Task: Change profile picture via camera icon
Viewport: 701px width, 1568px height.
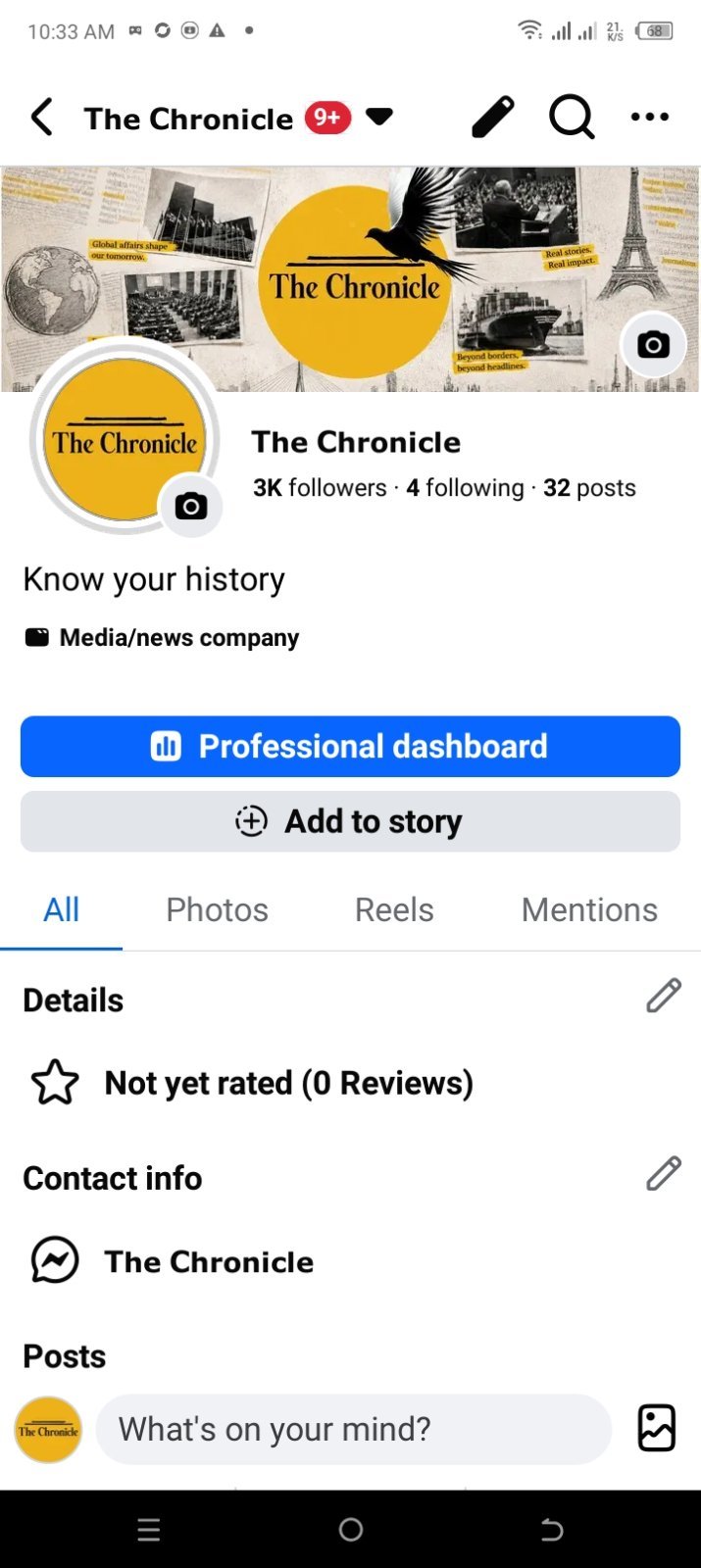Action: tap(190, 507)
